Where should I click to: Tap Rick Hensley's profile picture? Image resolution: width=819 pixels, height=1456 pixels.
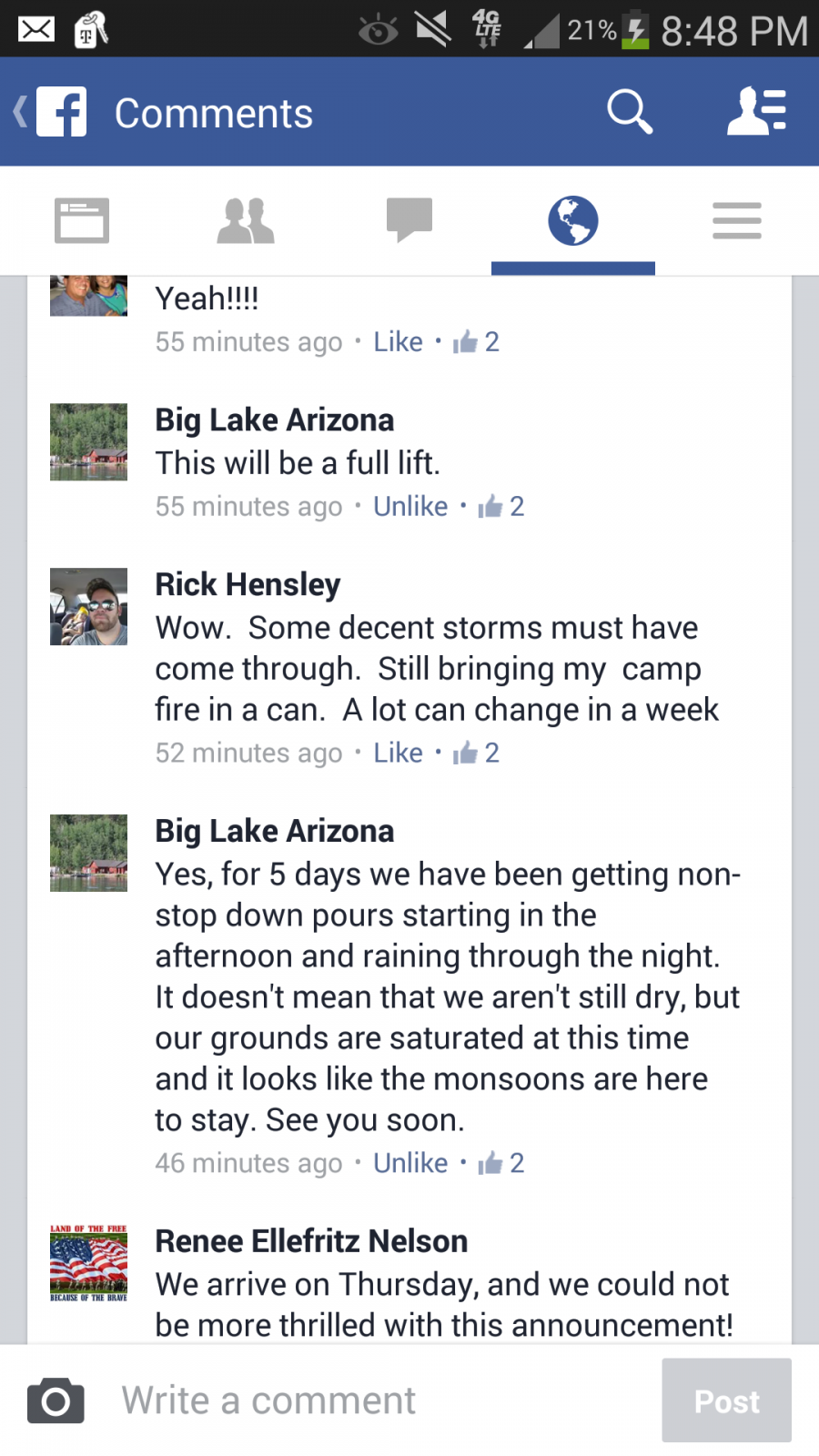(88, 607)
